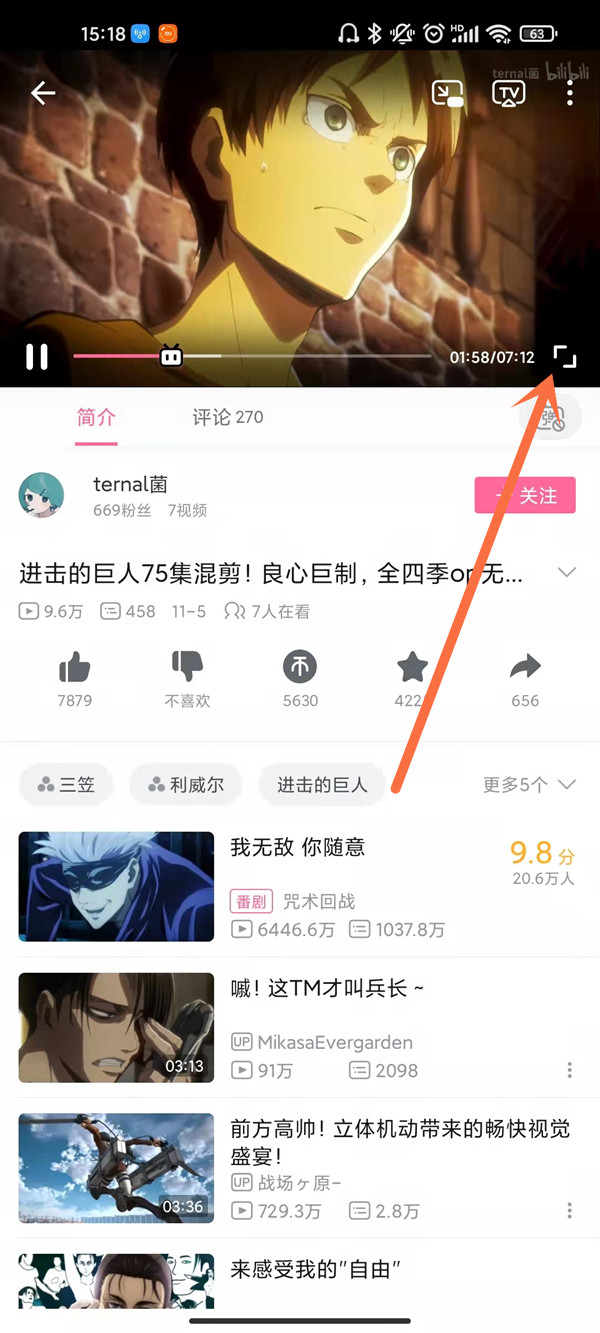Open options for 喊！这TM才叫兵长 video

[x=569, y=1070]
